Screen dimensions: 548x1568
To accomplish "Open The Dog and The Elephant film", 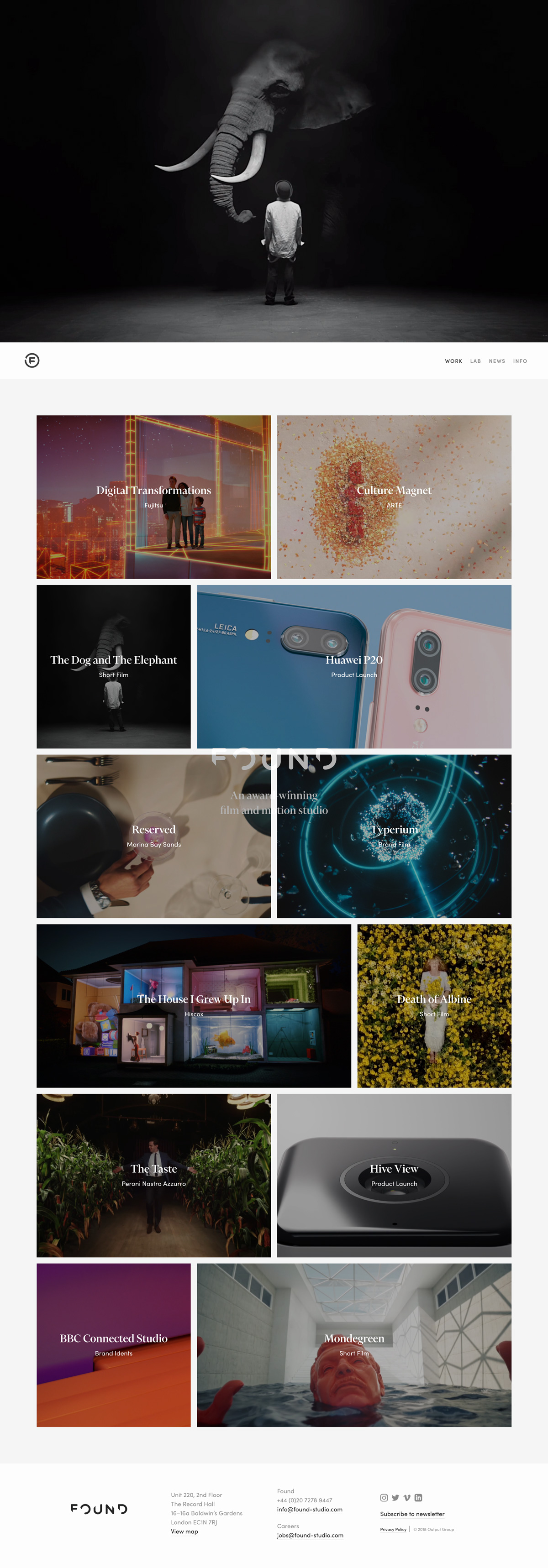I will pyautogui.click(x=113, y=667).
